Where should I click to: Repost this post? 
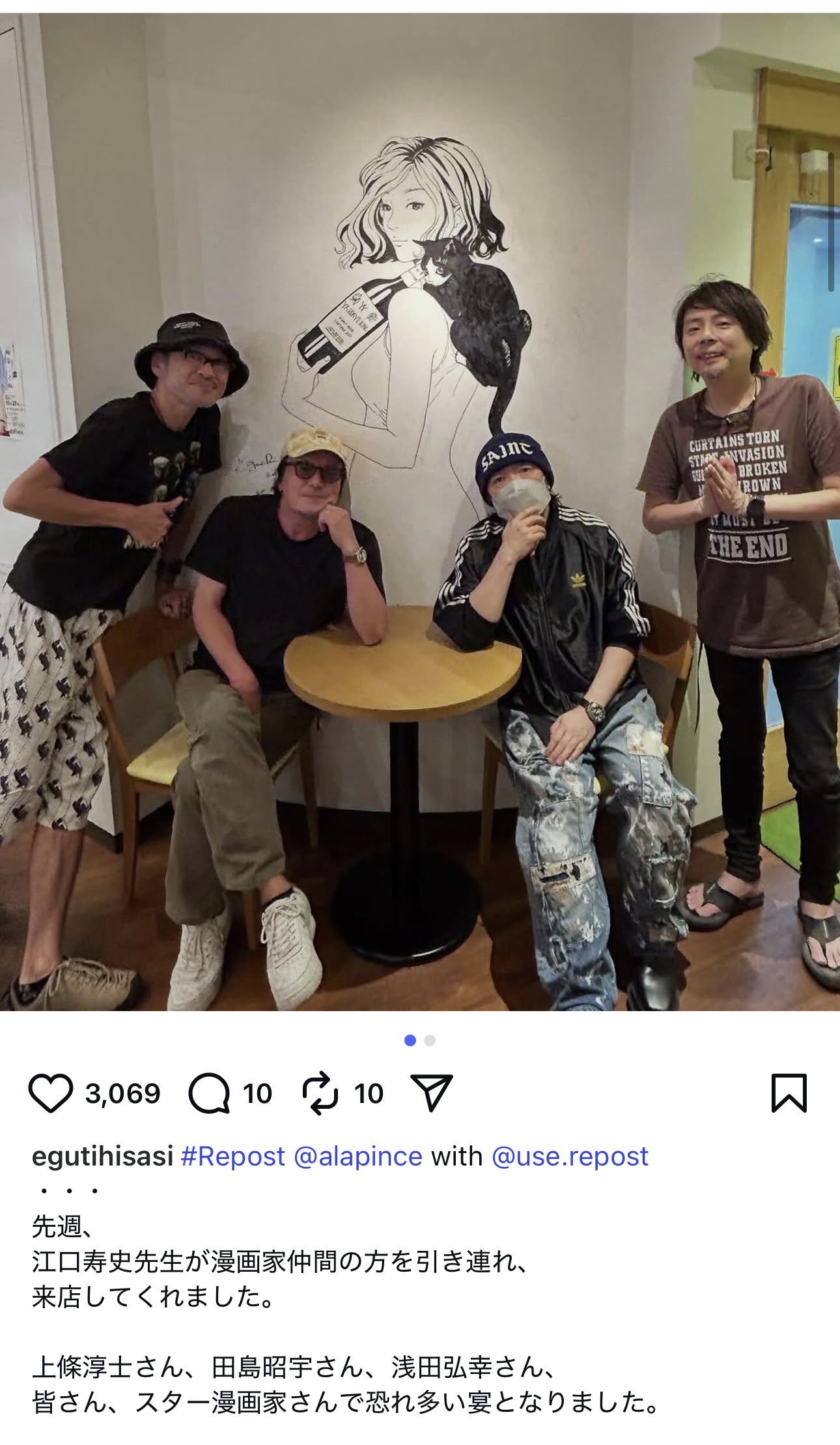320,1093
